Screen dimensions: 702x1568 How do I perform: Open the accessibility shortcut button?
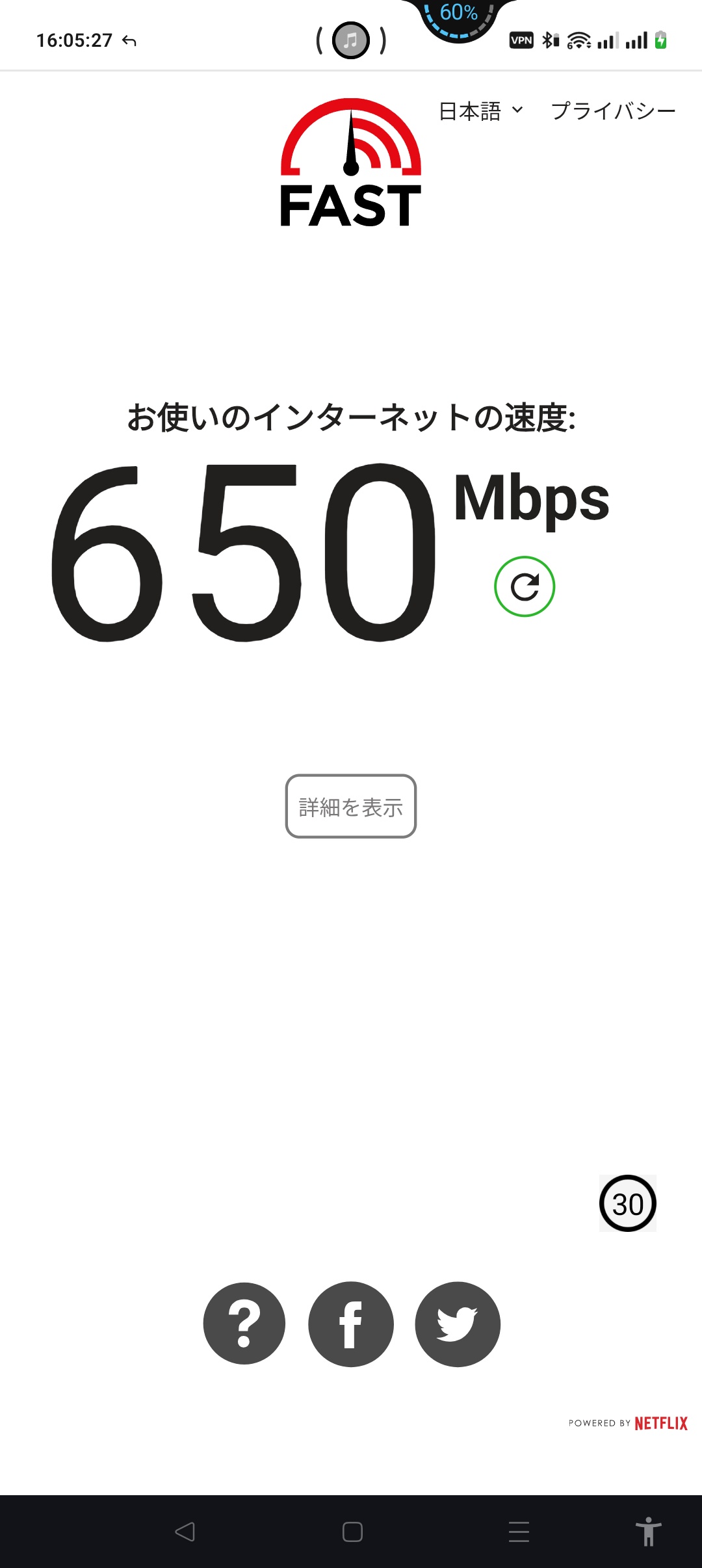pos(648,1532)
